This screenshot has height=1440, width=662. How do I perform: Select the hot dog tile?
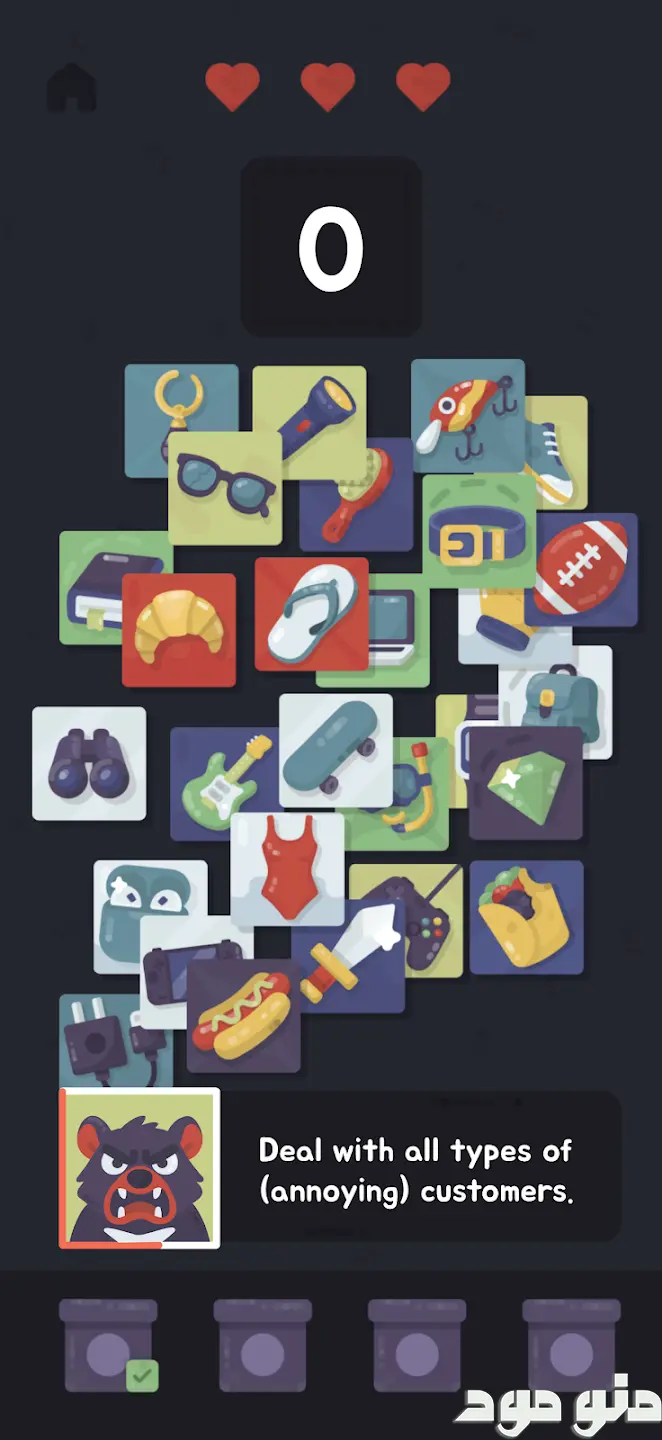click(x=243, y=1016)
